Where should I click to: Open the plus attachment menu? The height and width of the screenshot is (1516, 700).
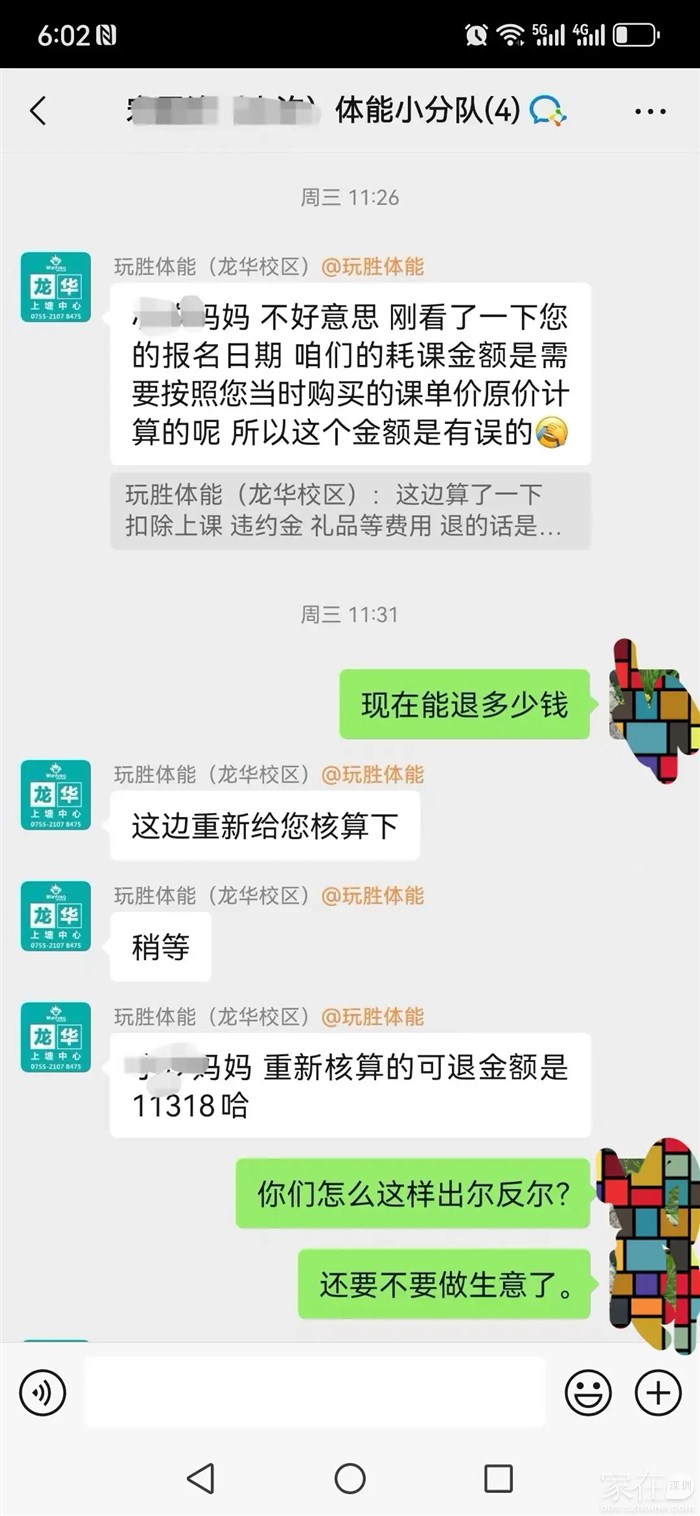coord(658,1391)
